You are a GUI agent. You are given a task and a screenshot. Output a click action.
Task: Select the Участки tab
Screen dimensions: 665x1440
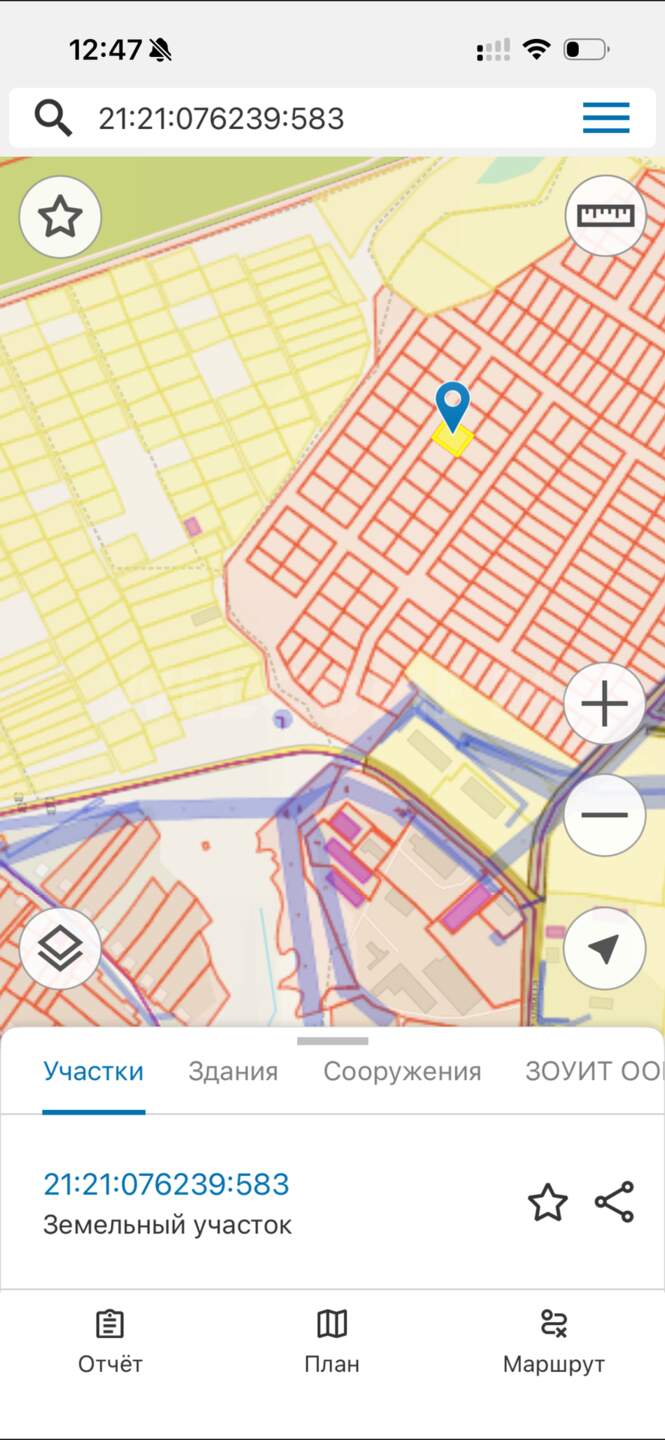pos(93,1072)
